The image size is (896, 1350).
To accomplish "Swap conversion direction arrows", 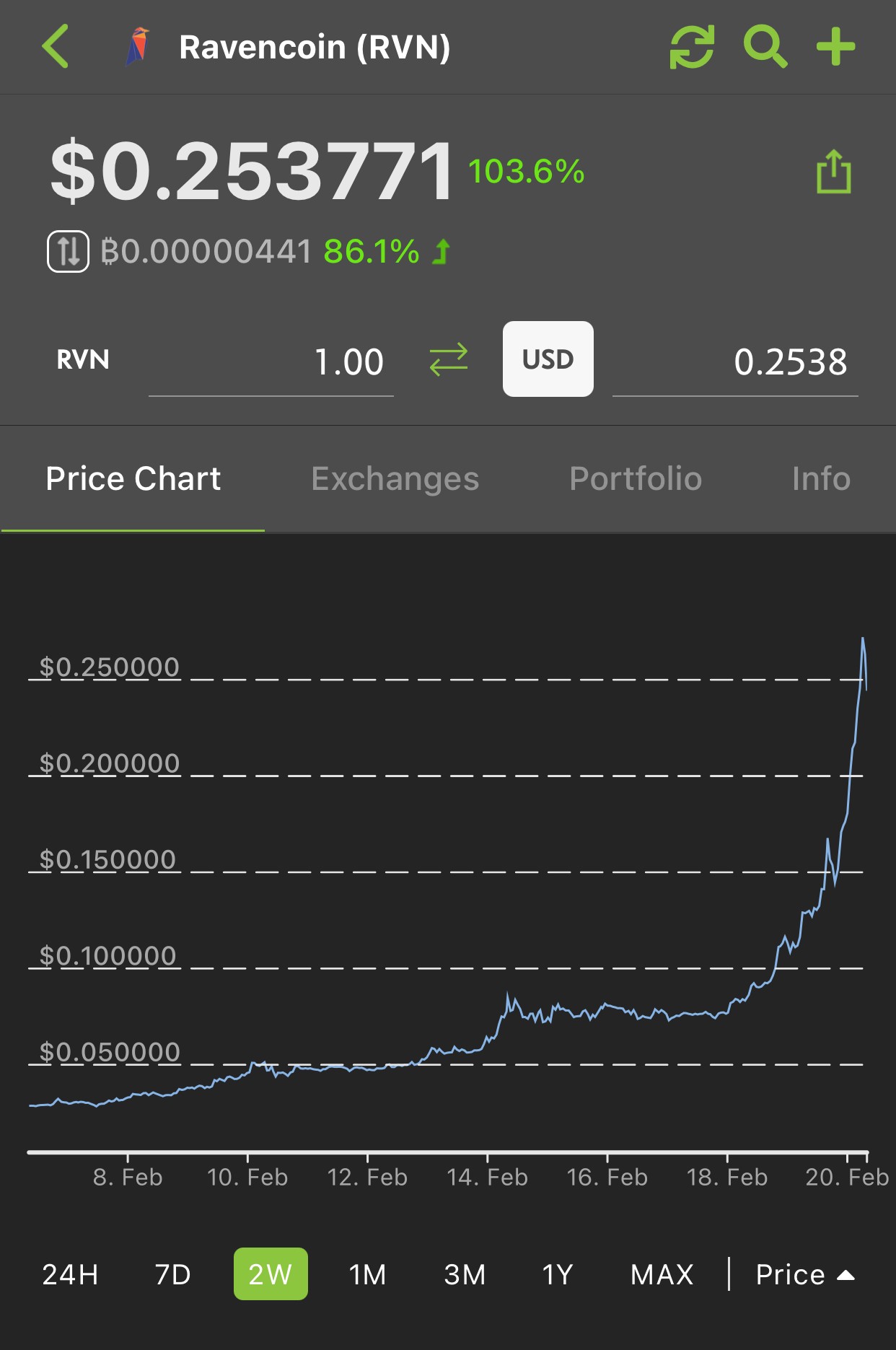I will (449, 359).
